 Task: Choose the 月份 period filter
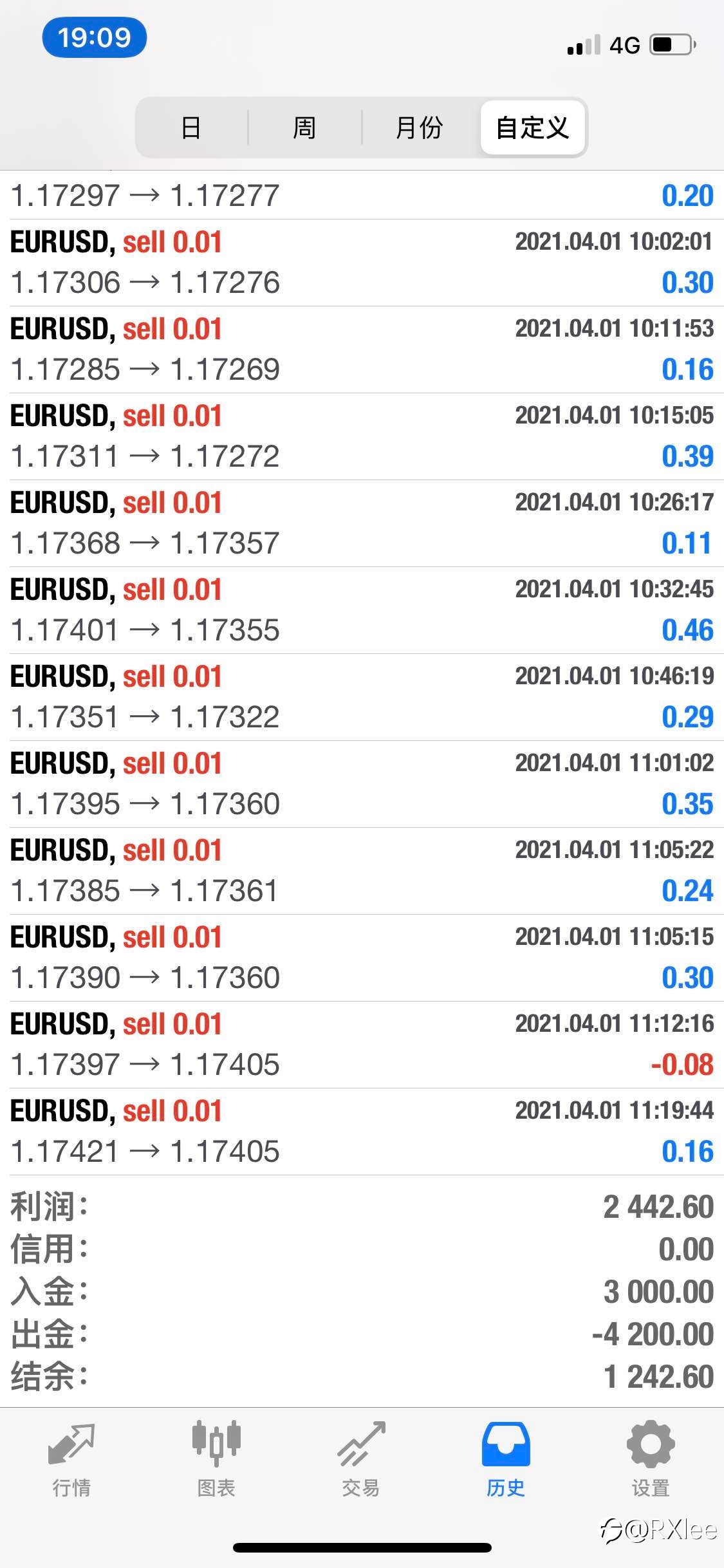(419, 127)
